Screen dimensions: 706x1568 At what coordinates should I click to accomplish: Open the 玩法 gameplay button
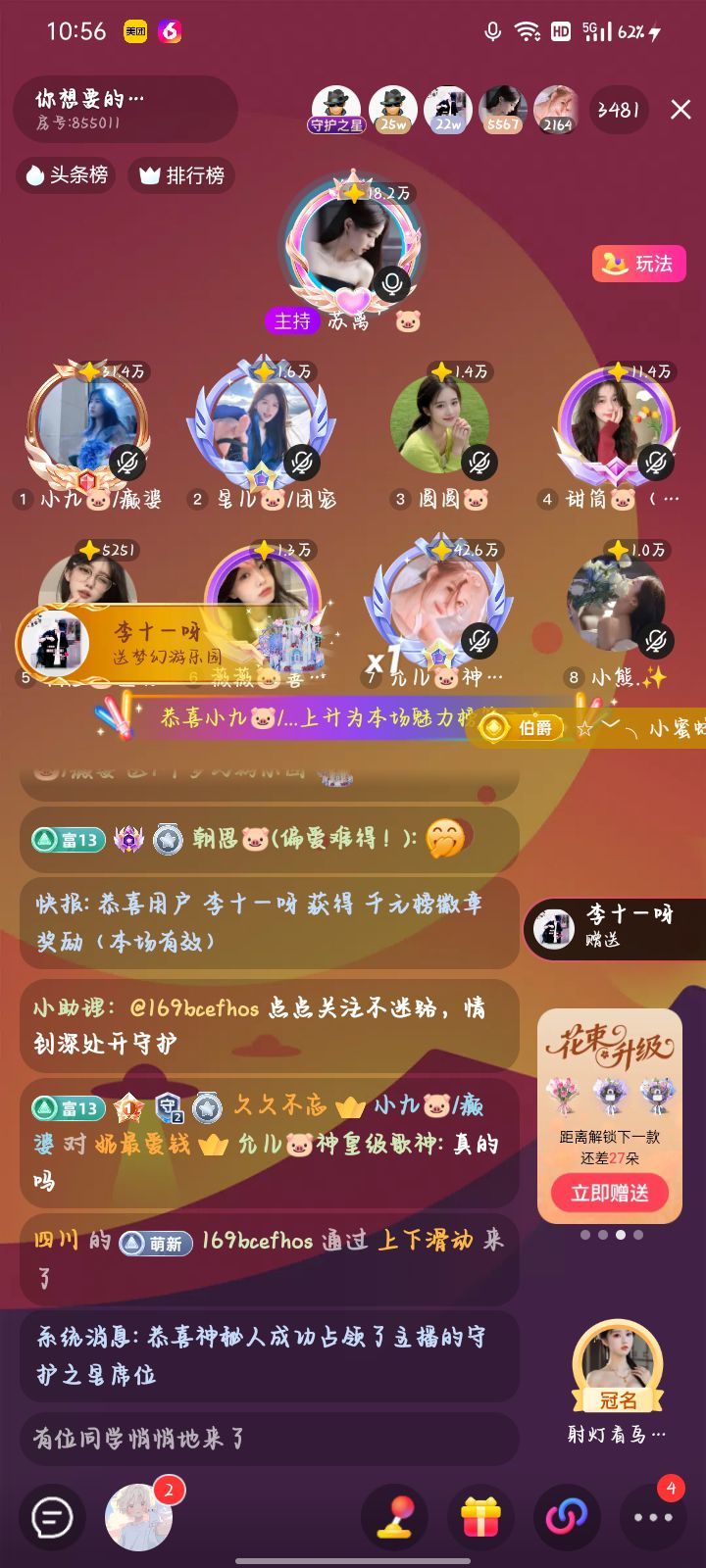coord(638,264)
